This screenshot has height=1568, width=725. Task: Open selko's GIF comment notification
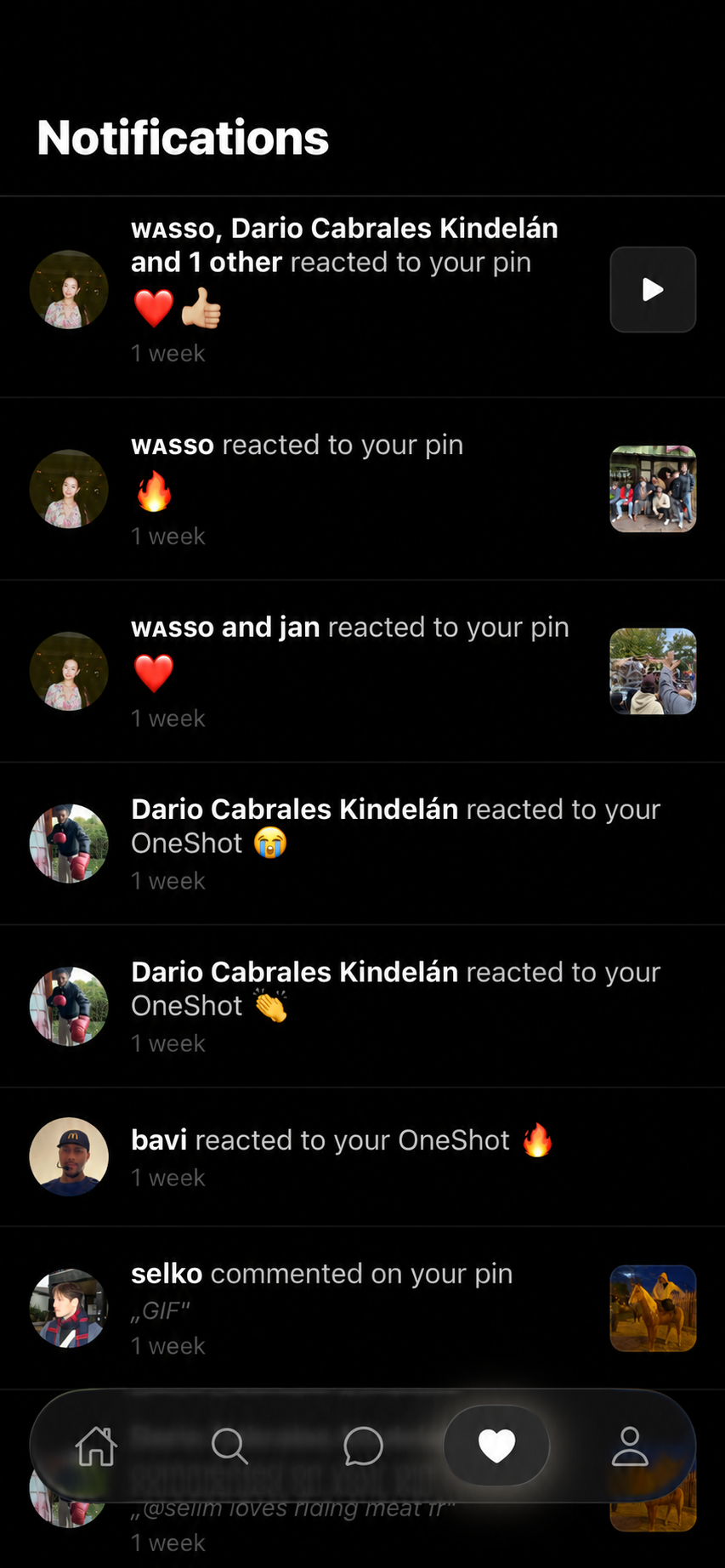pos(362,1308)
